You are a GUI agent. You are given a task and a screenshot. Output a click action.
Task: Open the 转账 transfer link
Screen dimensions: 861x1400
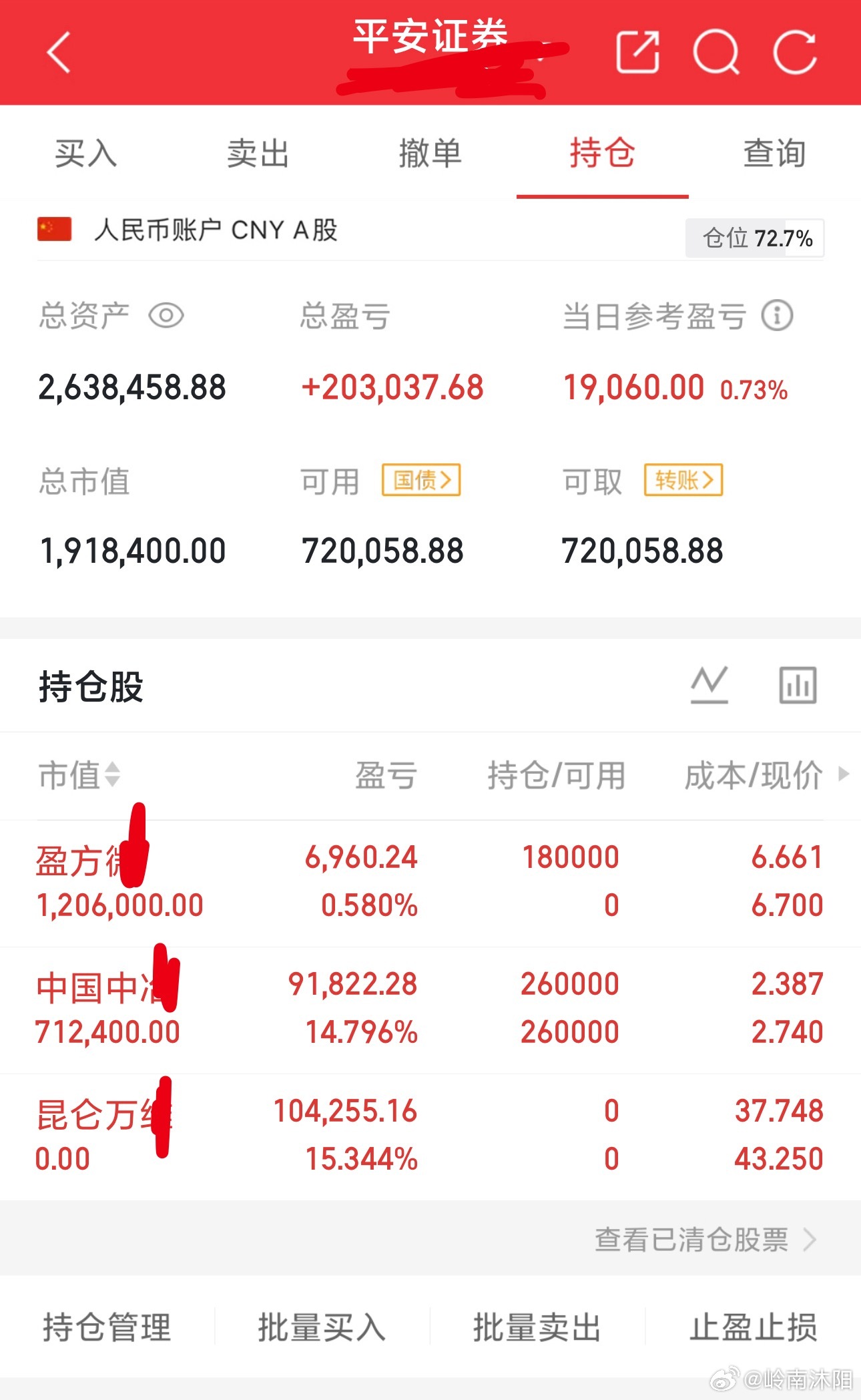coord(683,480)
